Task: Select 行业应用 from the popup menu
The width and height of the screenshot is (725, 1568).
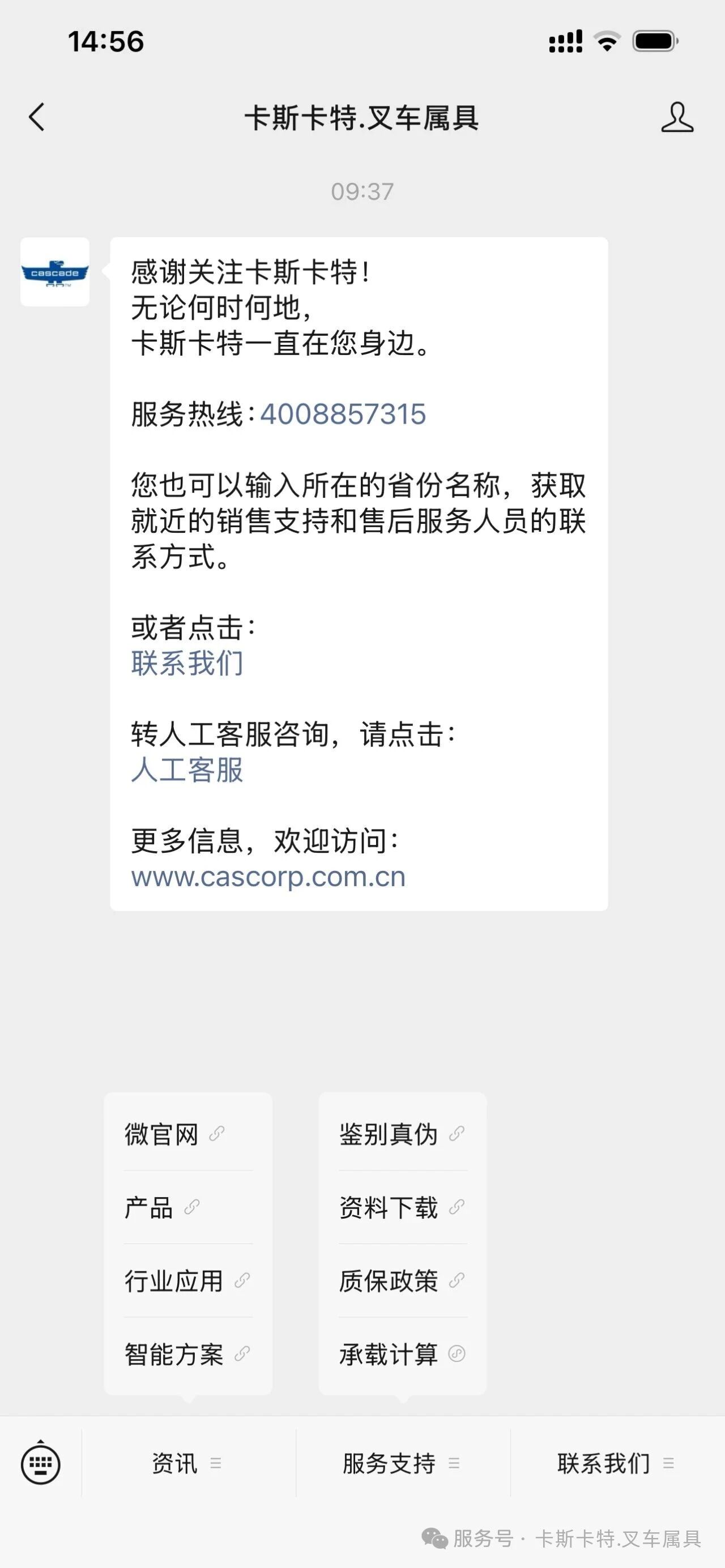Action: click(x=188, y=1281)
